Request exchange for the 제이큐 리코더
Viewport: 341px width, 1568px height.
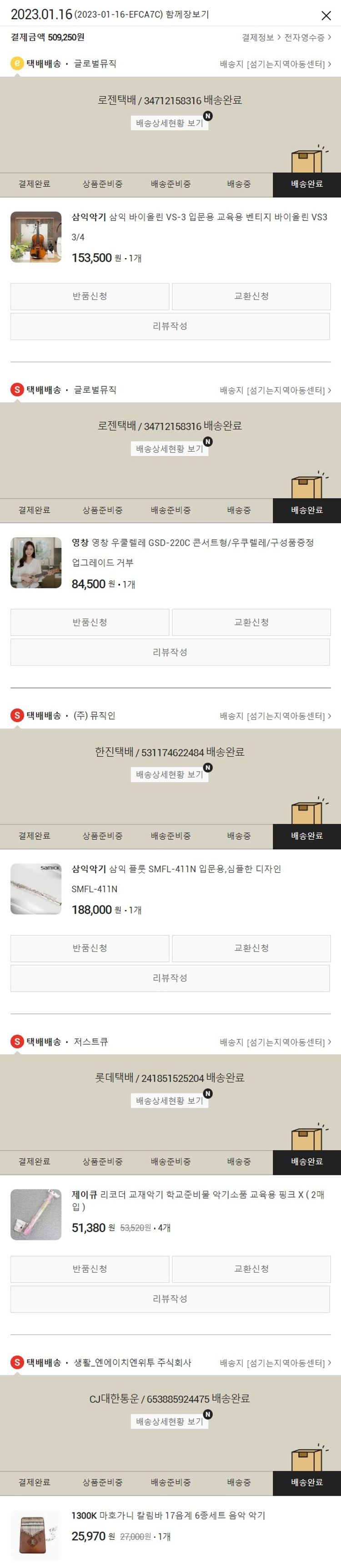coord(251,1268)
